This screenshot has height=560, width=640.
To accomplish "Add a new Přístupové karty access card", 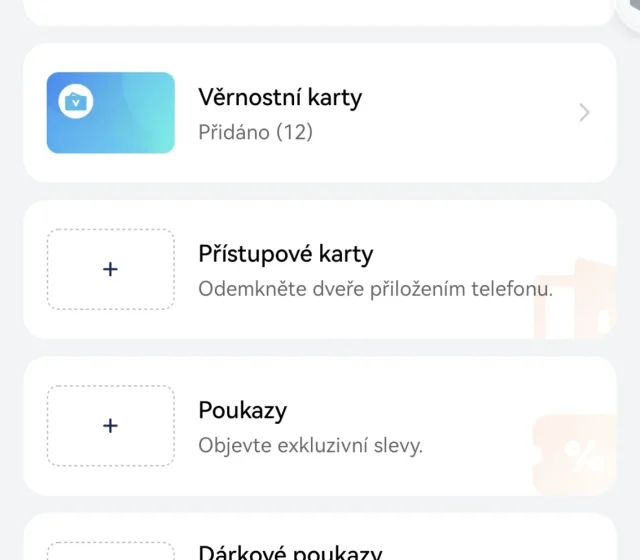I will pos(110,269).
